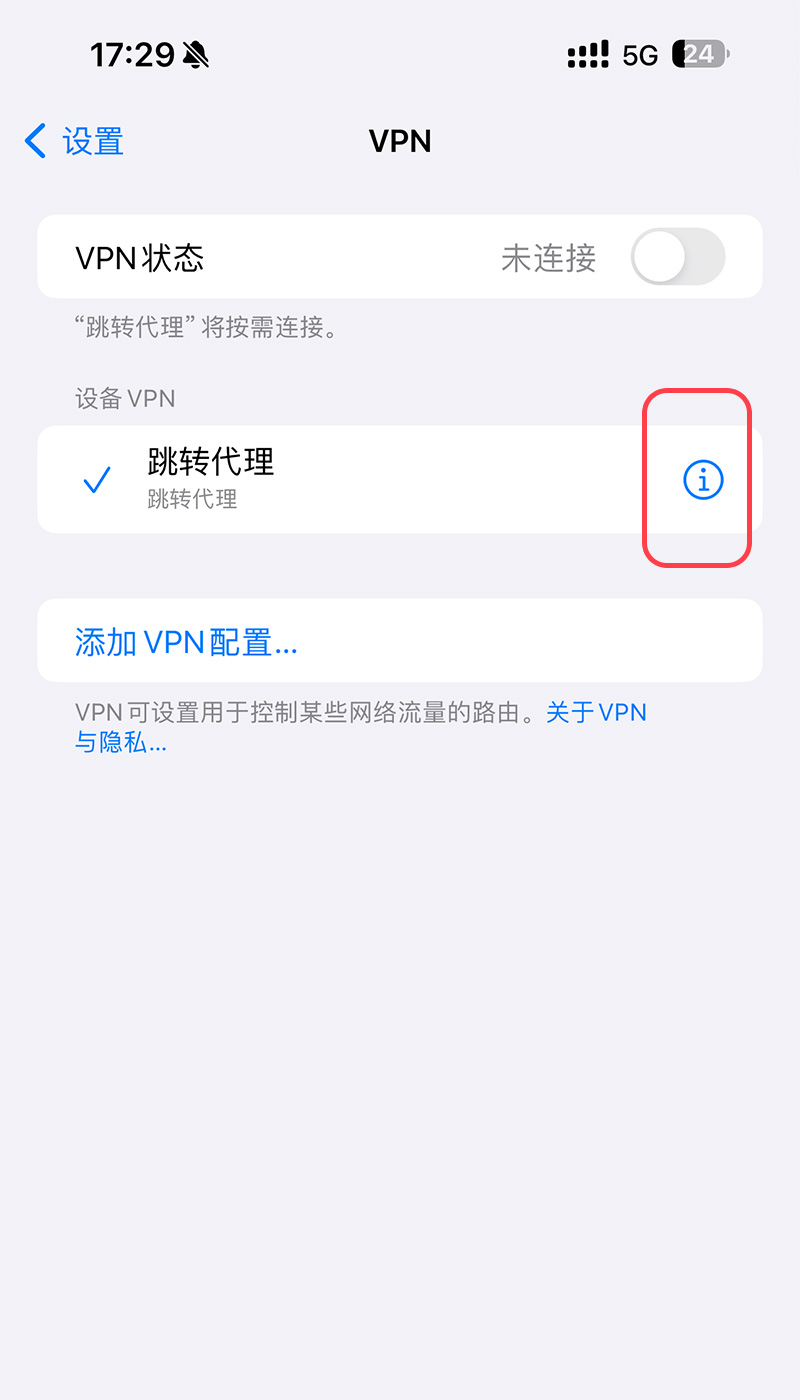Turn on the VPN状态 switch
The width and height of the screenshot is (800, 1400).
[x=677, y=258]
